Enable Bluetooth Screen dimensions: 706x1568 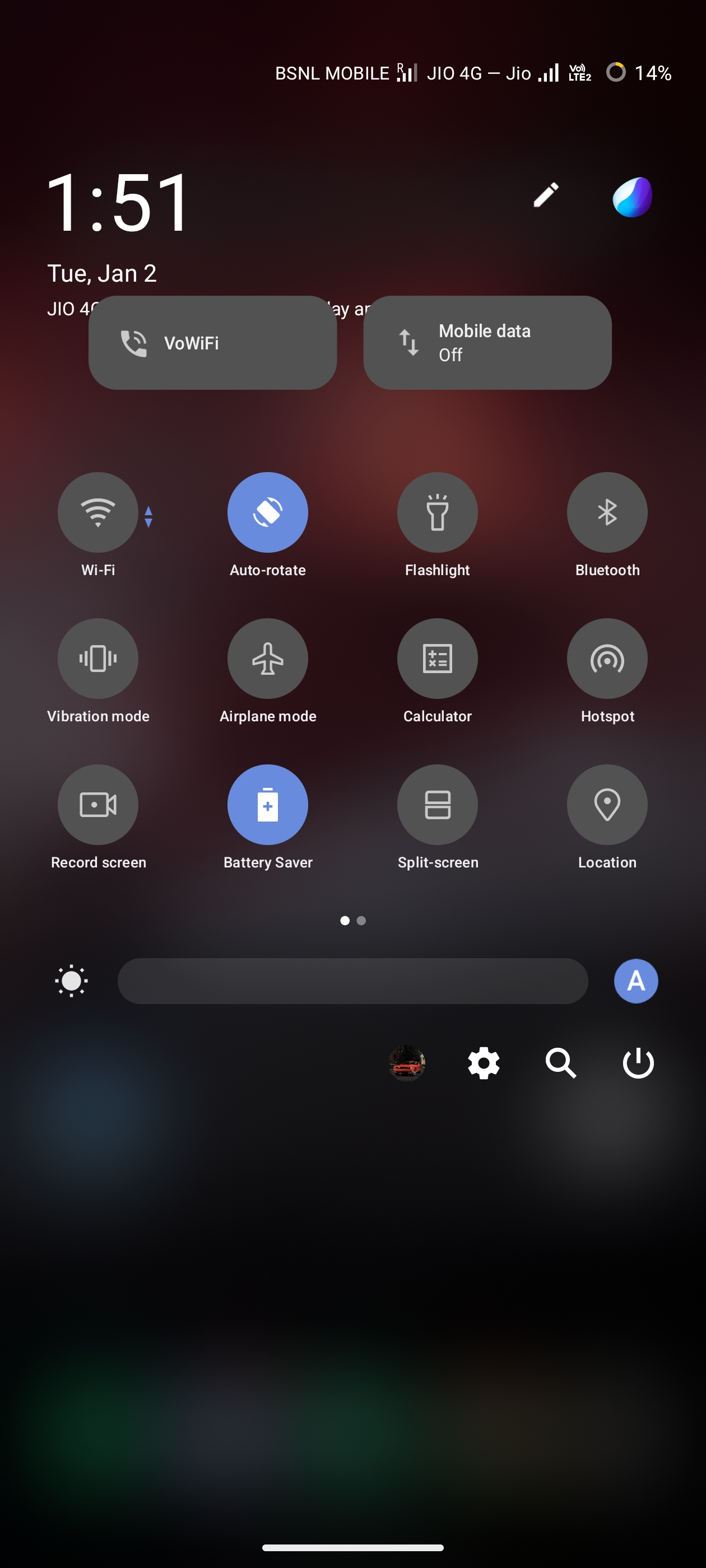[x=607, y=512]
